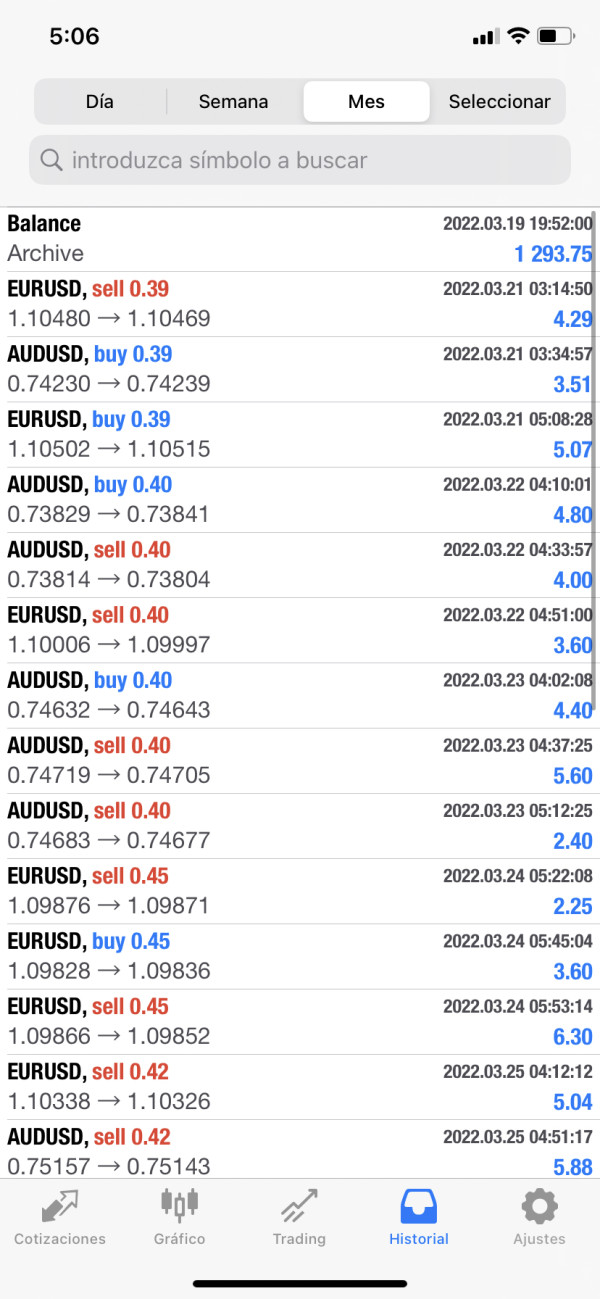600x1299 pixels.
Task: Tap the symbol search field
Action: [300, 160]
